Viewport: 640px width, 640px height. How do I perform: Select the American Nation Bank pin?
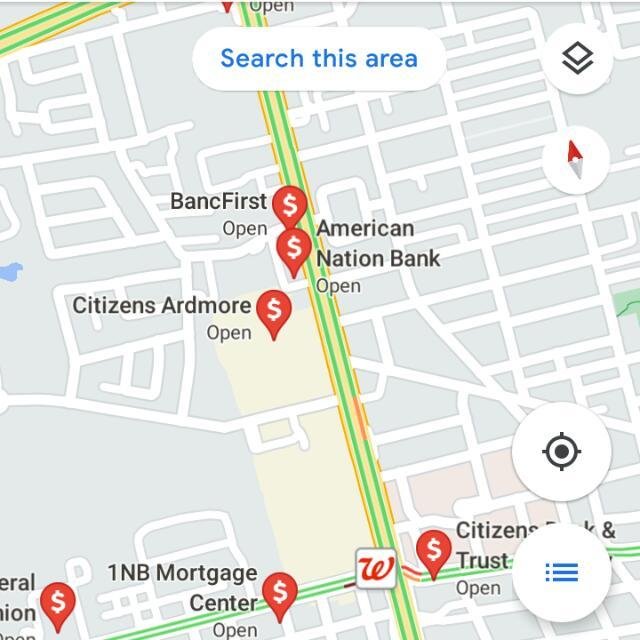pyautogui.click(x=294, y=250)
